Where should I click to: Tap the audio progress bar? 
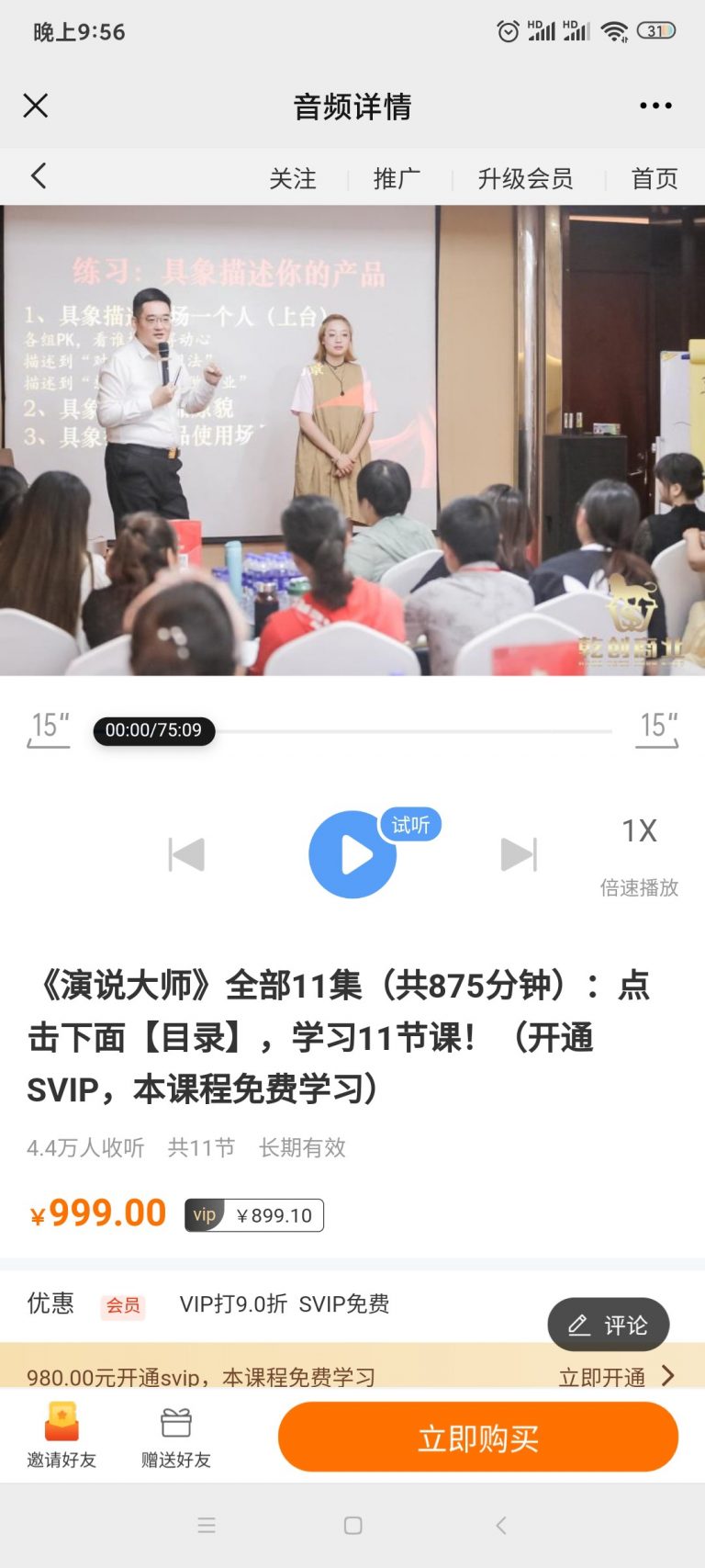(x=413, y=731)
